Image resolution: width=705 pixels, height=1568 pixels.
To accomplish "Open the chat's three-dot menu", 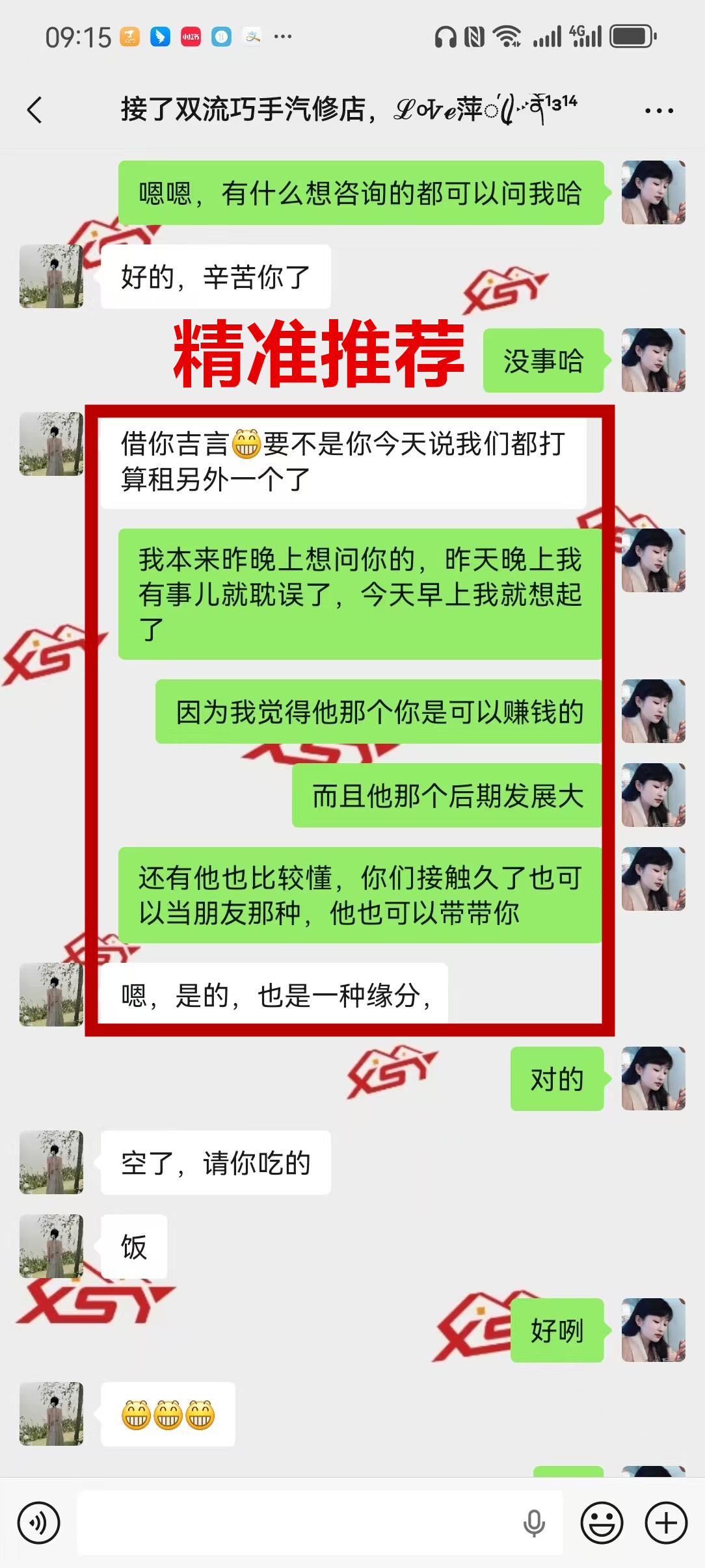I will tap(658, 111).
